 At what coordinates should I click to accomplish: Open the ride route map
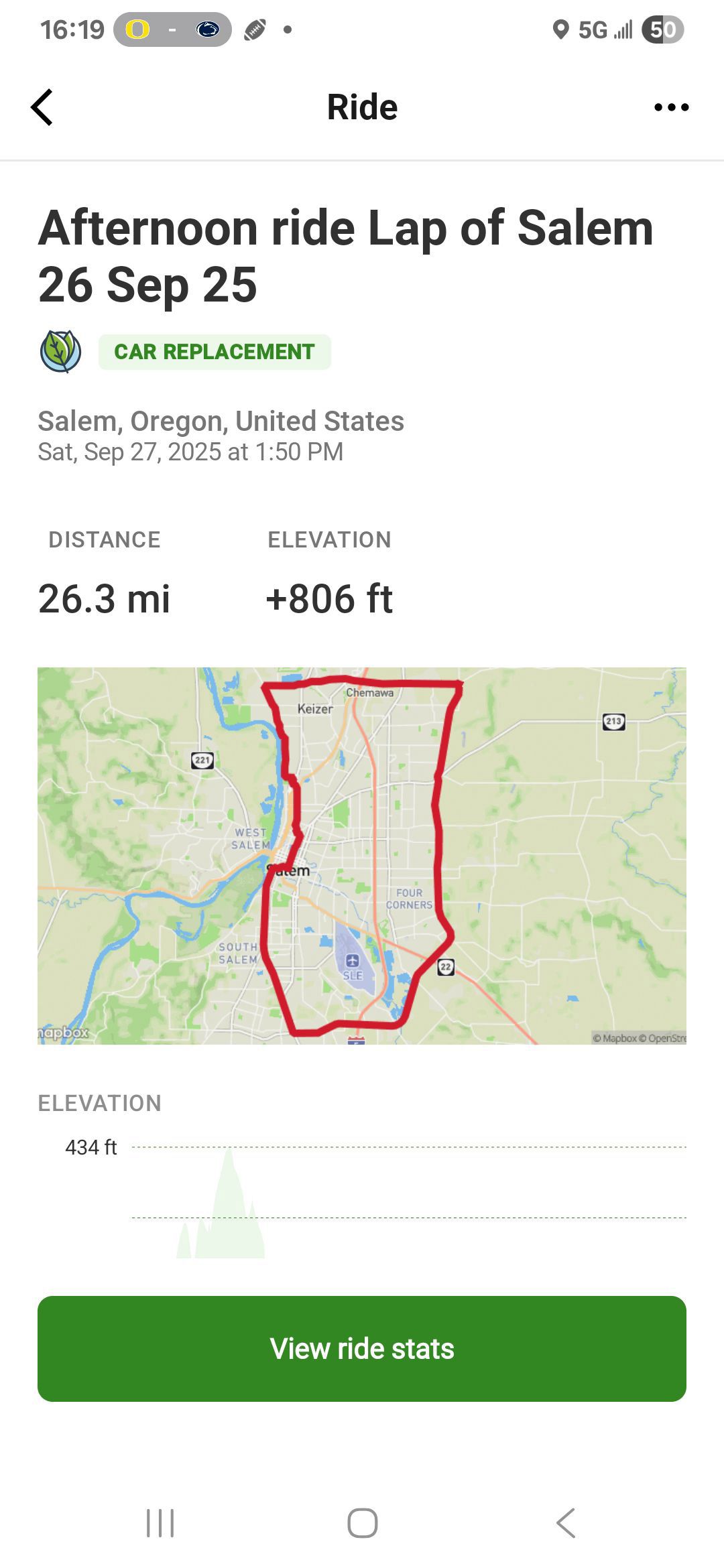click(x=362, y=855)
